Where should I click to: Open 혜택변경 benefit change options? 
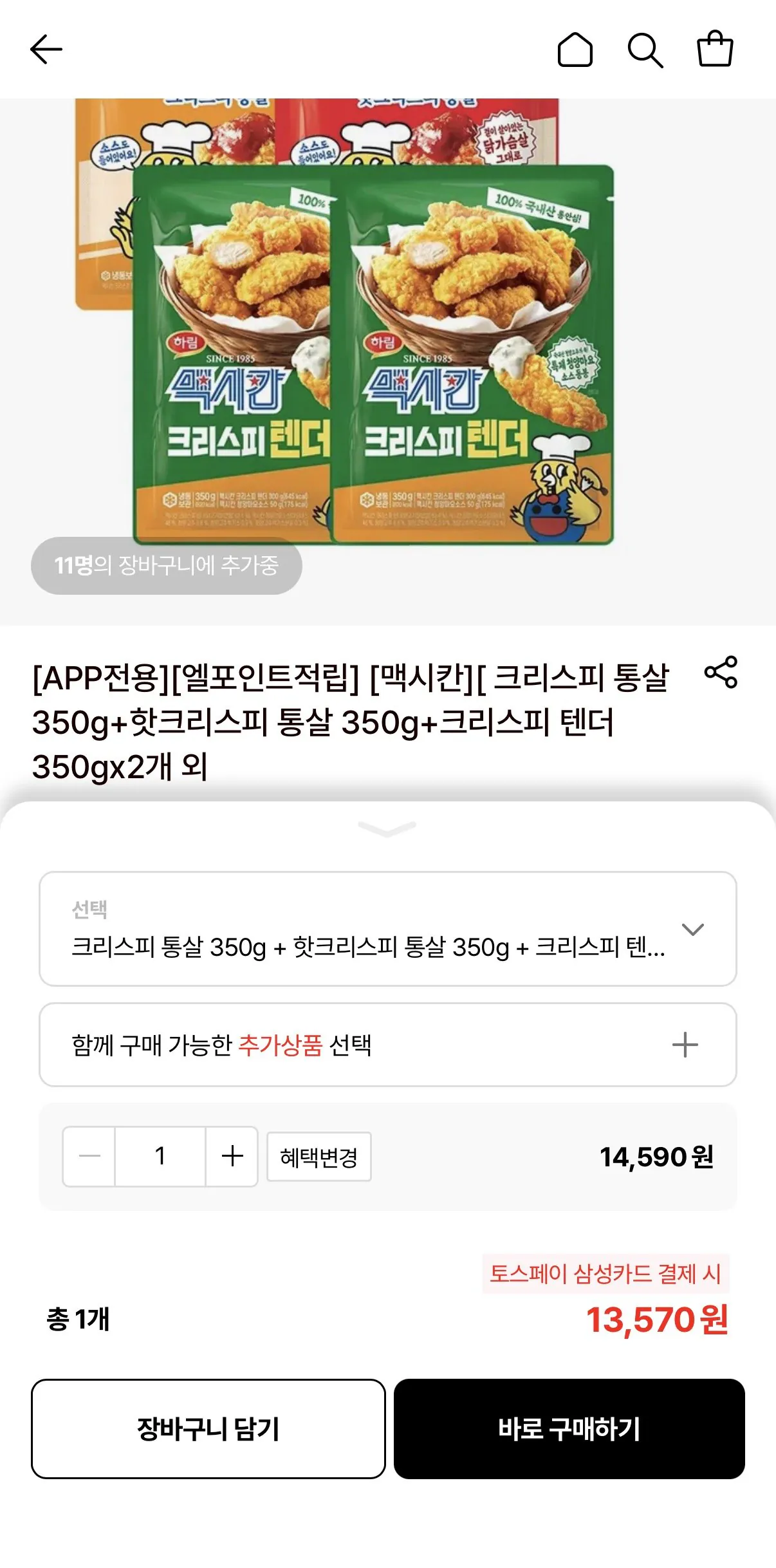(319, 1157)
